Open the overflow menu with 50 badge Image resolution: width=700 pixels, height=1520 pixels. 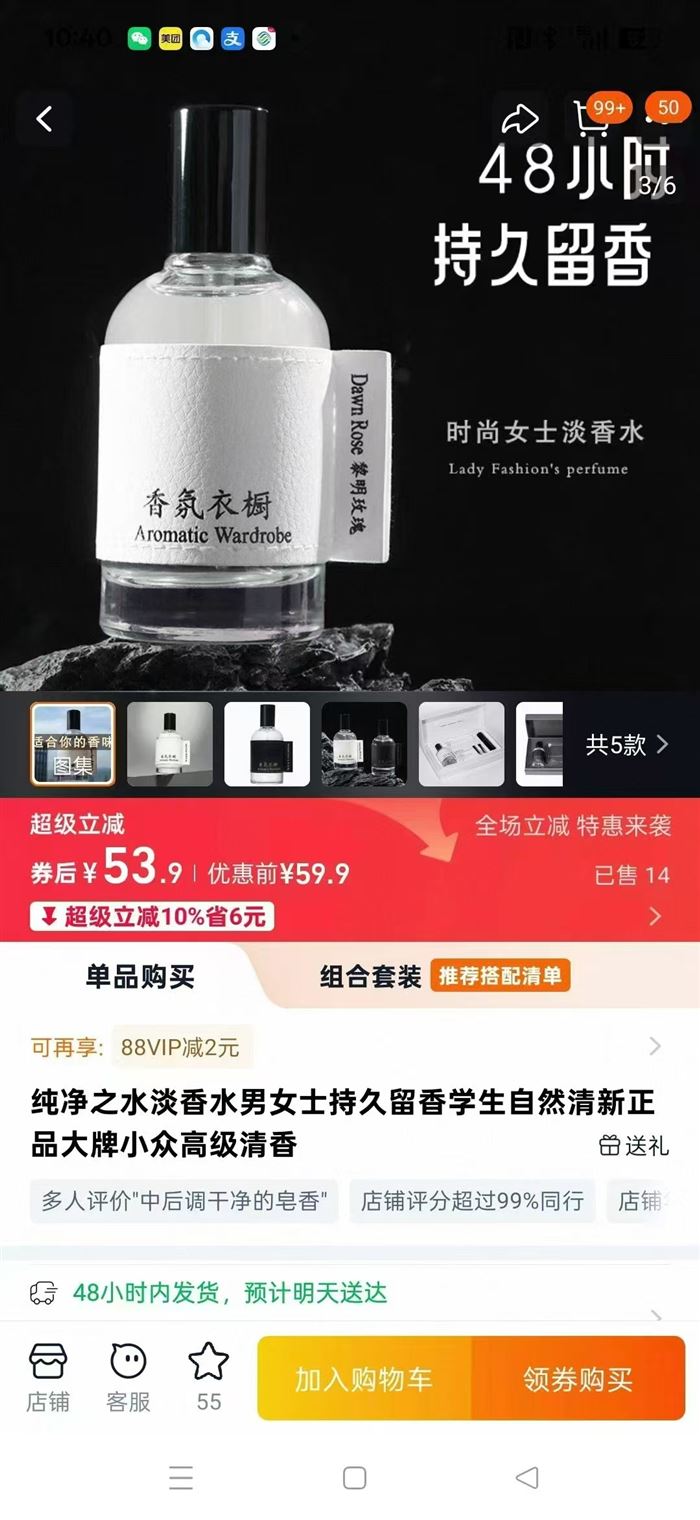pos(657,119)
